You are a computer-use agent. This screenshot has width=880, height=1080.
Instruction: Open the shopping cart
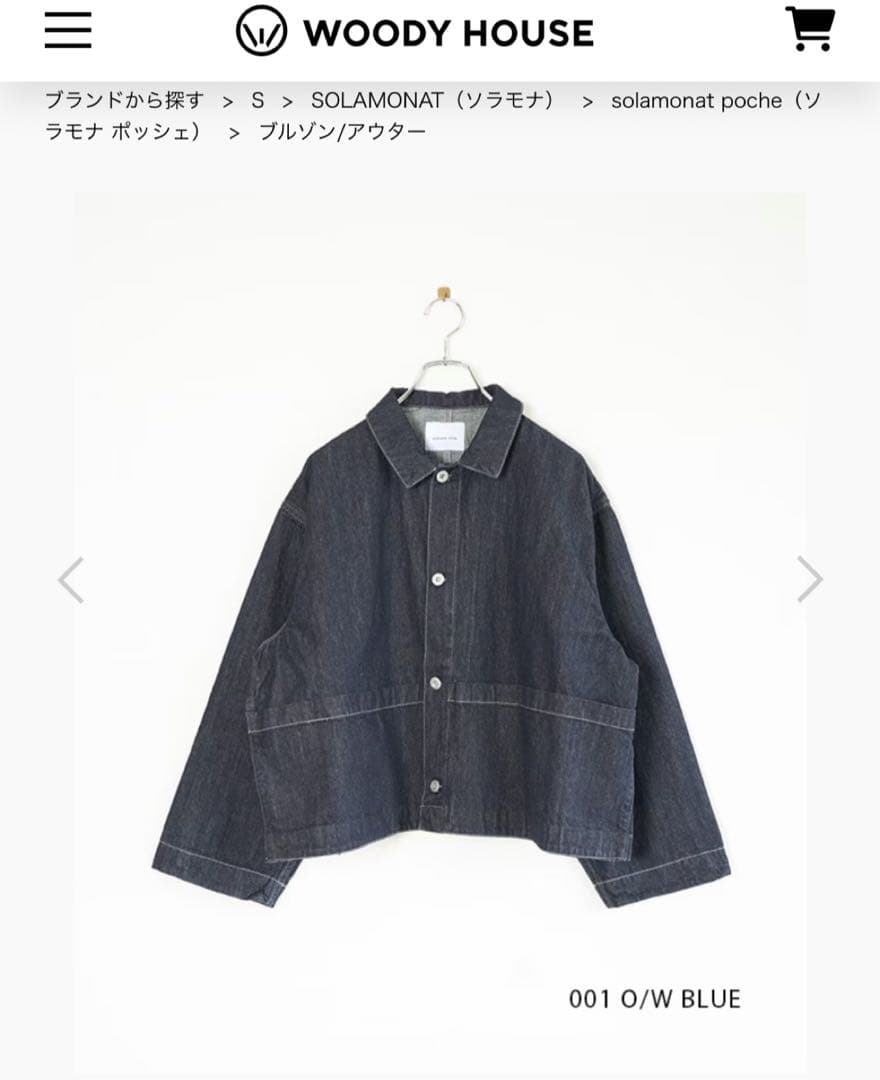pyautogui.click(x=810, y=29)
